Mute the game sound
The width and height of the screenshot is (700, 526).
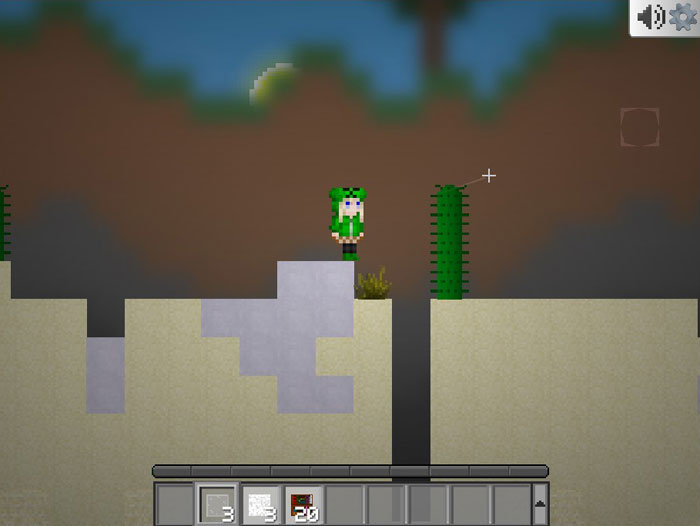pyautogui.click(x=651, y=17)
